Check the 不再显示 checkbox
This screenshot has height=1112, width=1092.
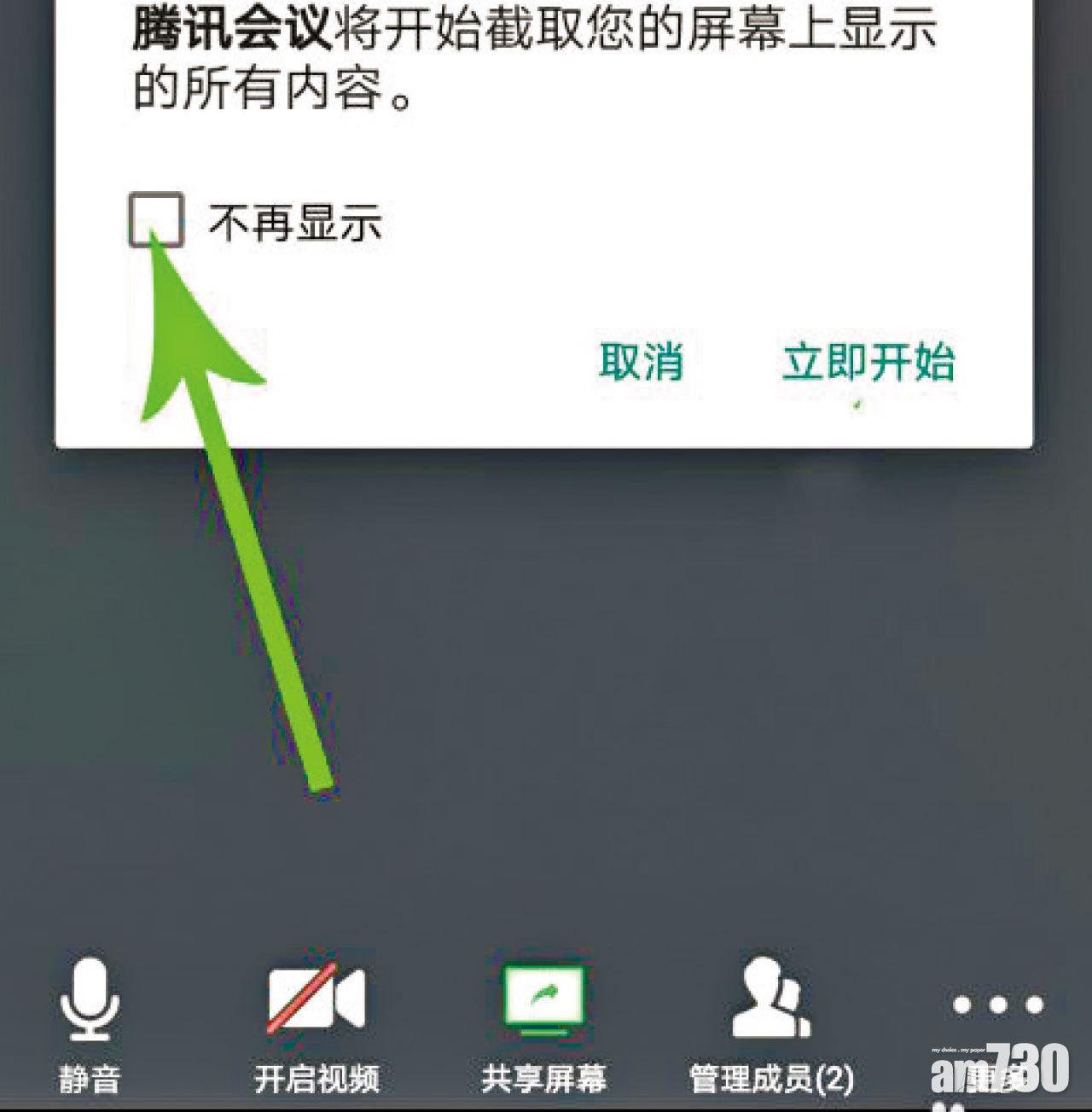coord(156,220)
